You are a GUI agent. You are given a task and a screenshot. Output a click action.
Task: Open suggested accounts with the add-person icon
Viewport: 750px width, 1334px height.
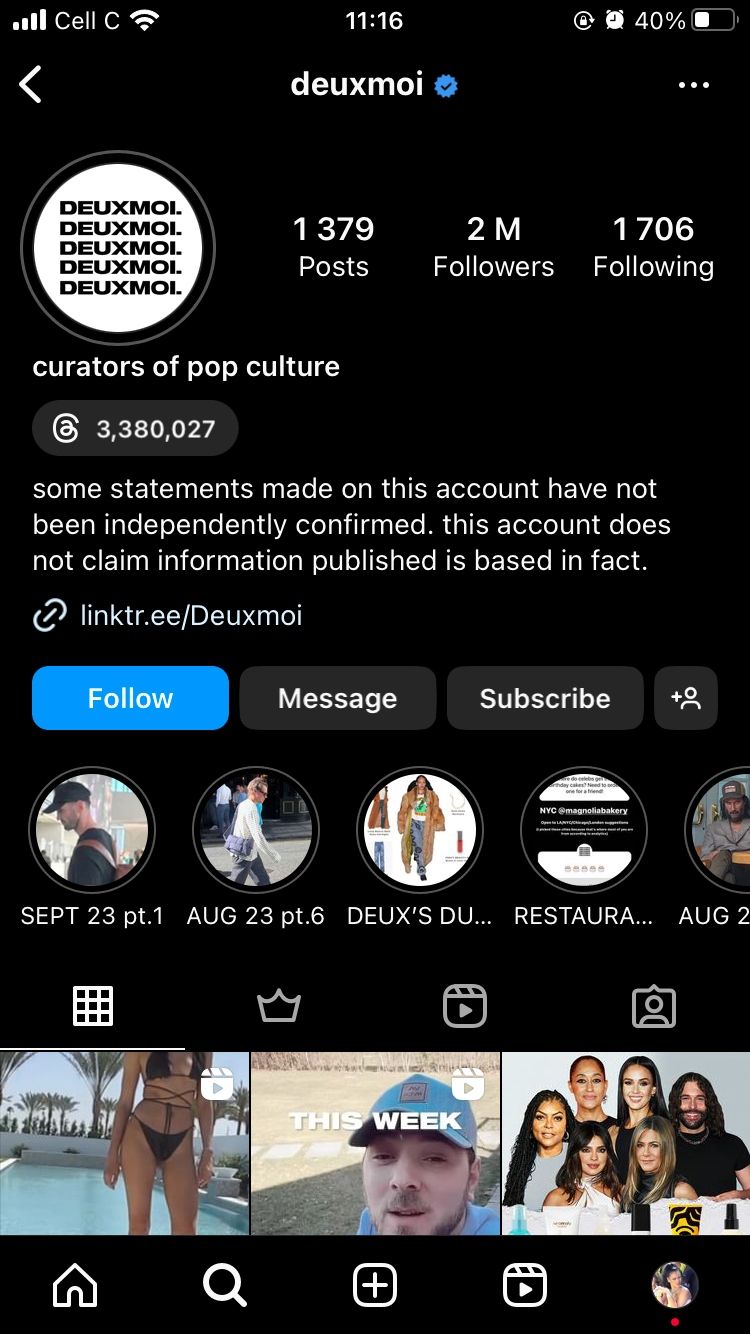pyautogui.click(x=686, y=698)
